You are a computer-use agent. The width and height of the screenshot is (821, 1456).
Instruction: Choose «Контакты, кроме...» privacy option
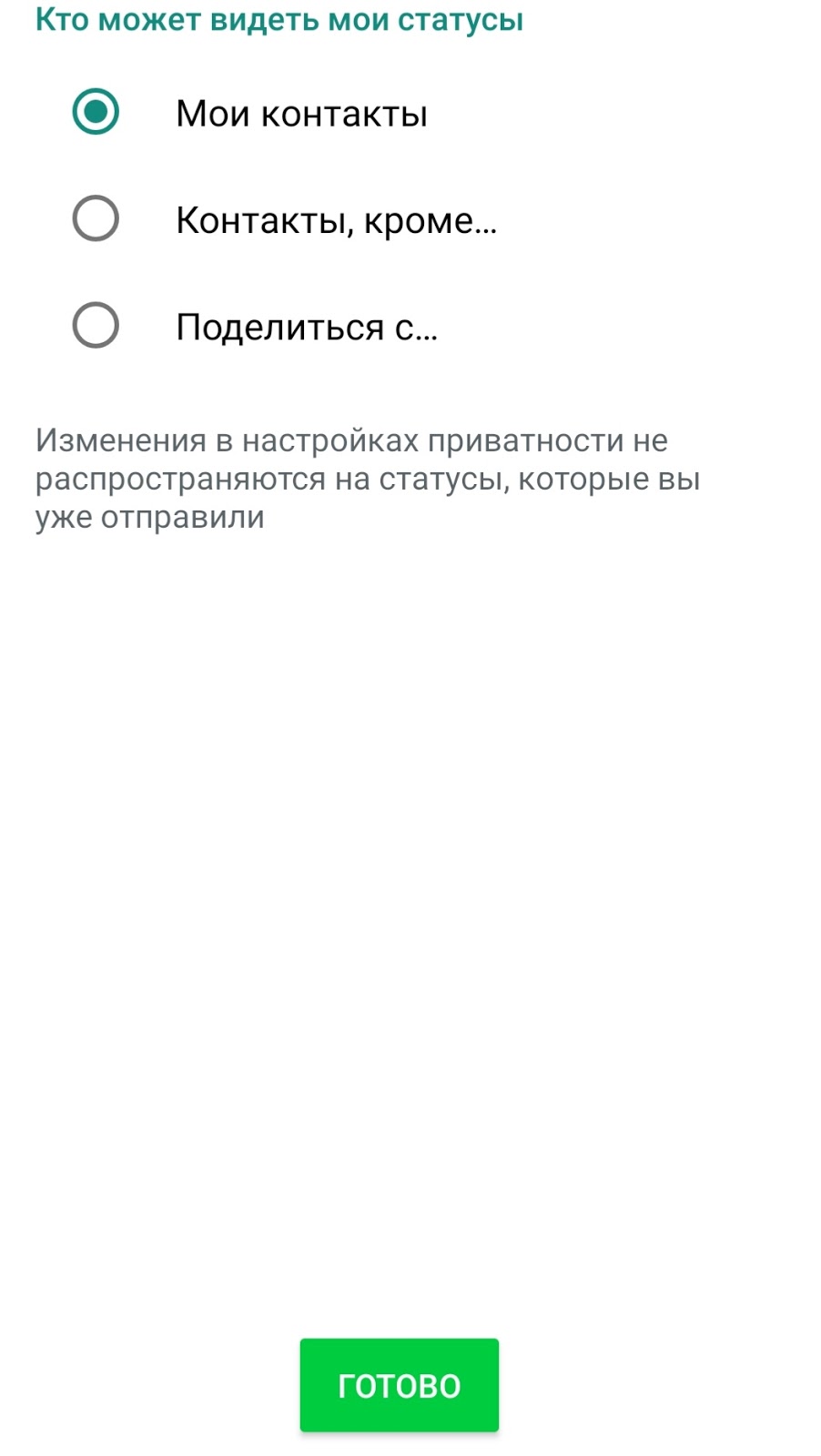[96, 219]
